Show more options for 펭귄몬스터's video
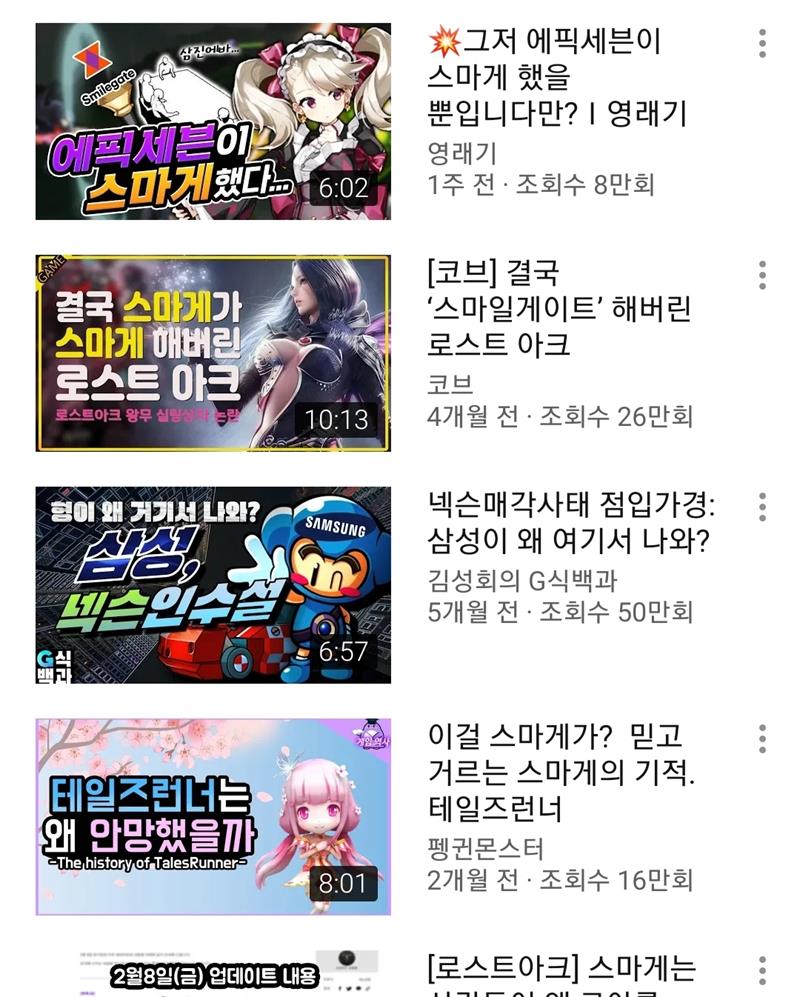Screen dimensions: 800x997 pyautogui.click(x=762, y=739)
